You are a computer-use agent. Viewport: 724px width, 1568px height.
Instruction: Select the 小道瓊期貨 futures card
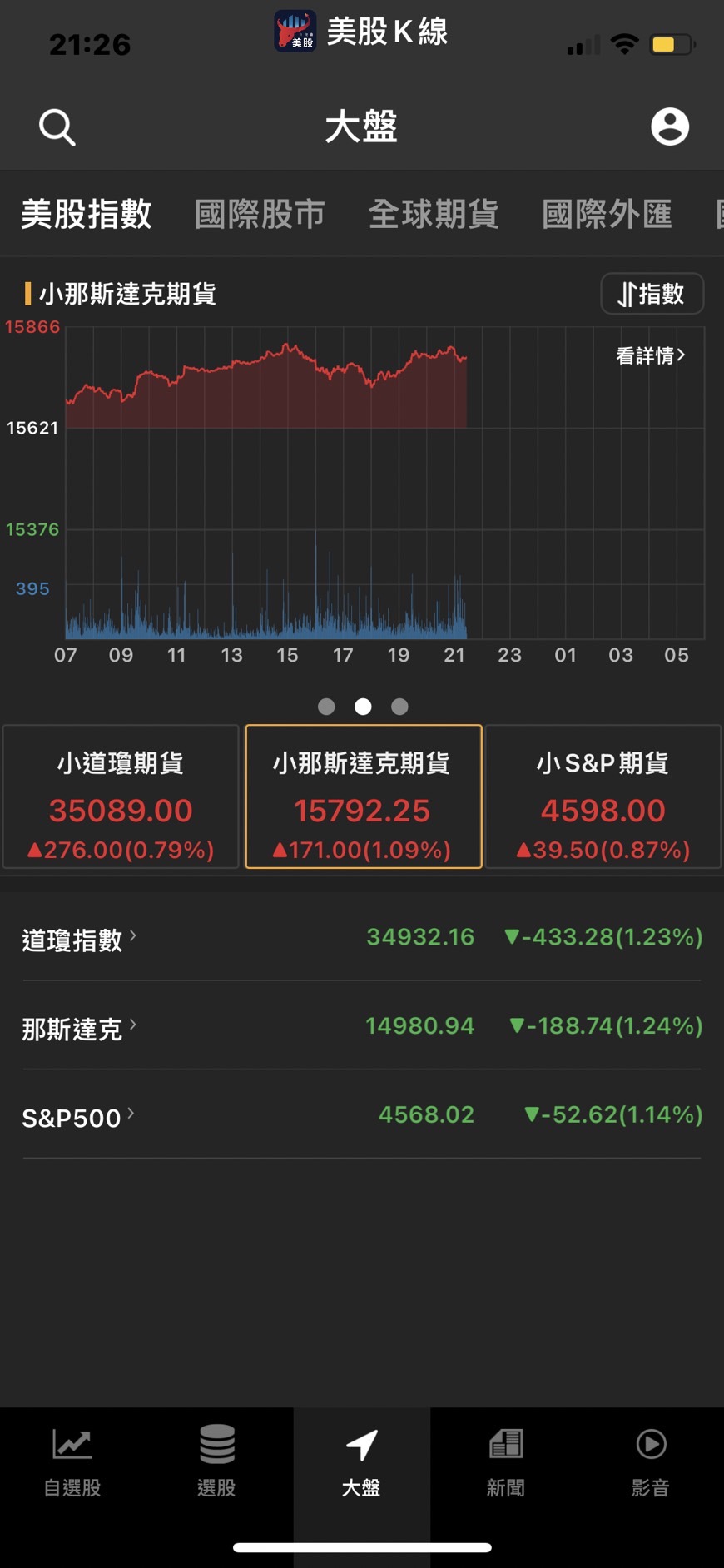tap(120, 796)
